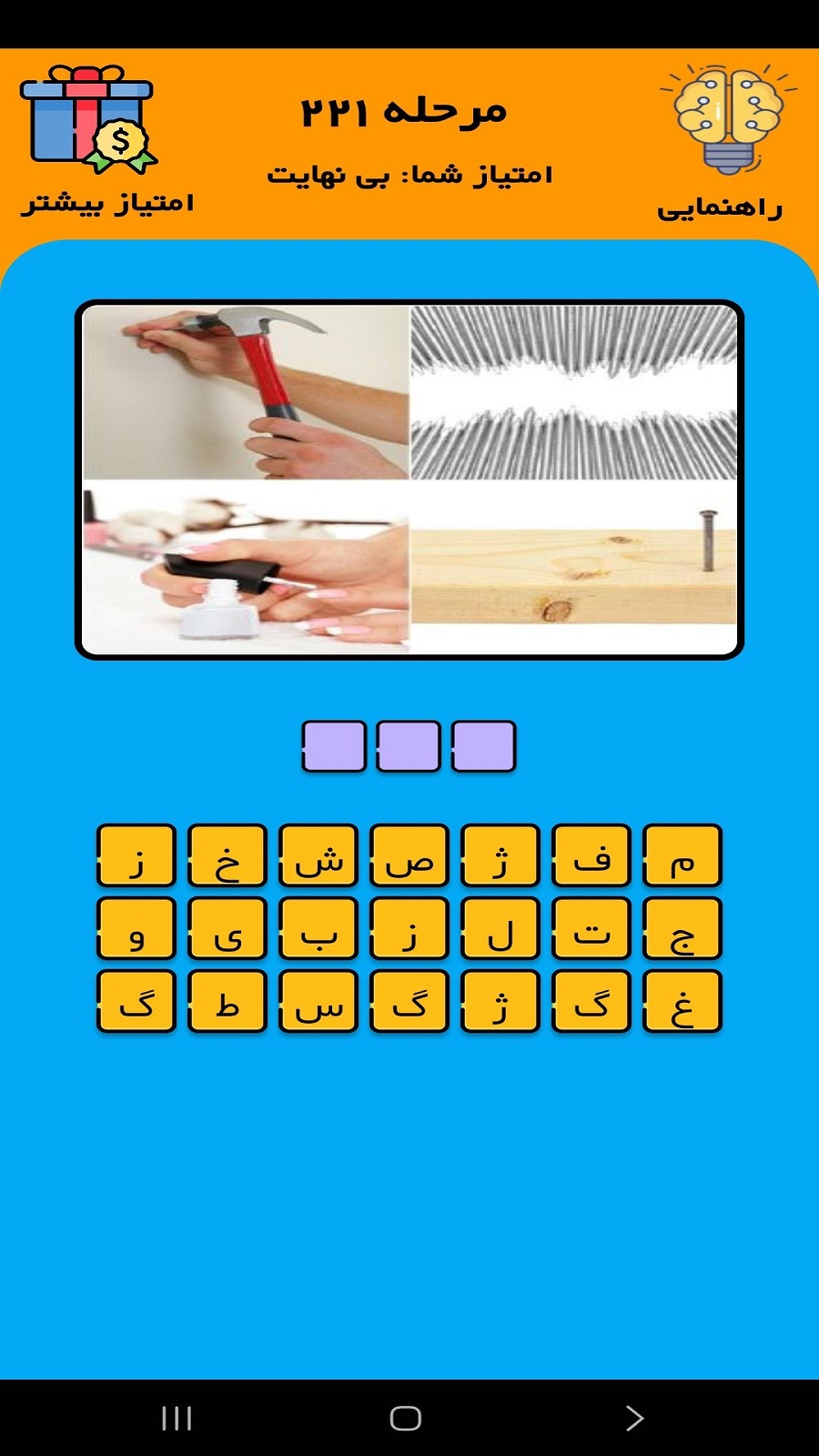Select the letter س tile

[x=318, y=1002]
